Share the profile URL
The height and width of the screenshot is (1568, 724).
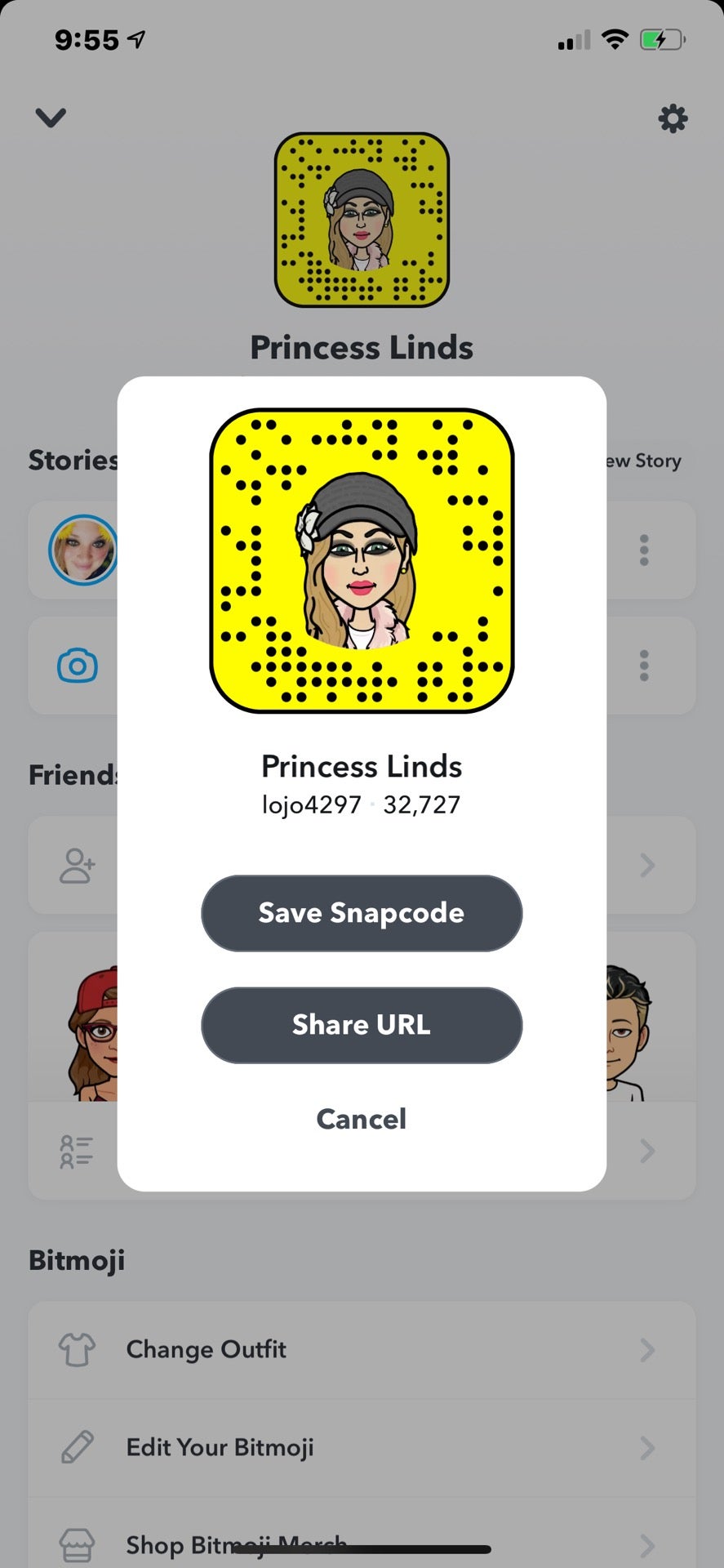point(362,1025)
